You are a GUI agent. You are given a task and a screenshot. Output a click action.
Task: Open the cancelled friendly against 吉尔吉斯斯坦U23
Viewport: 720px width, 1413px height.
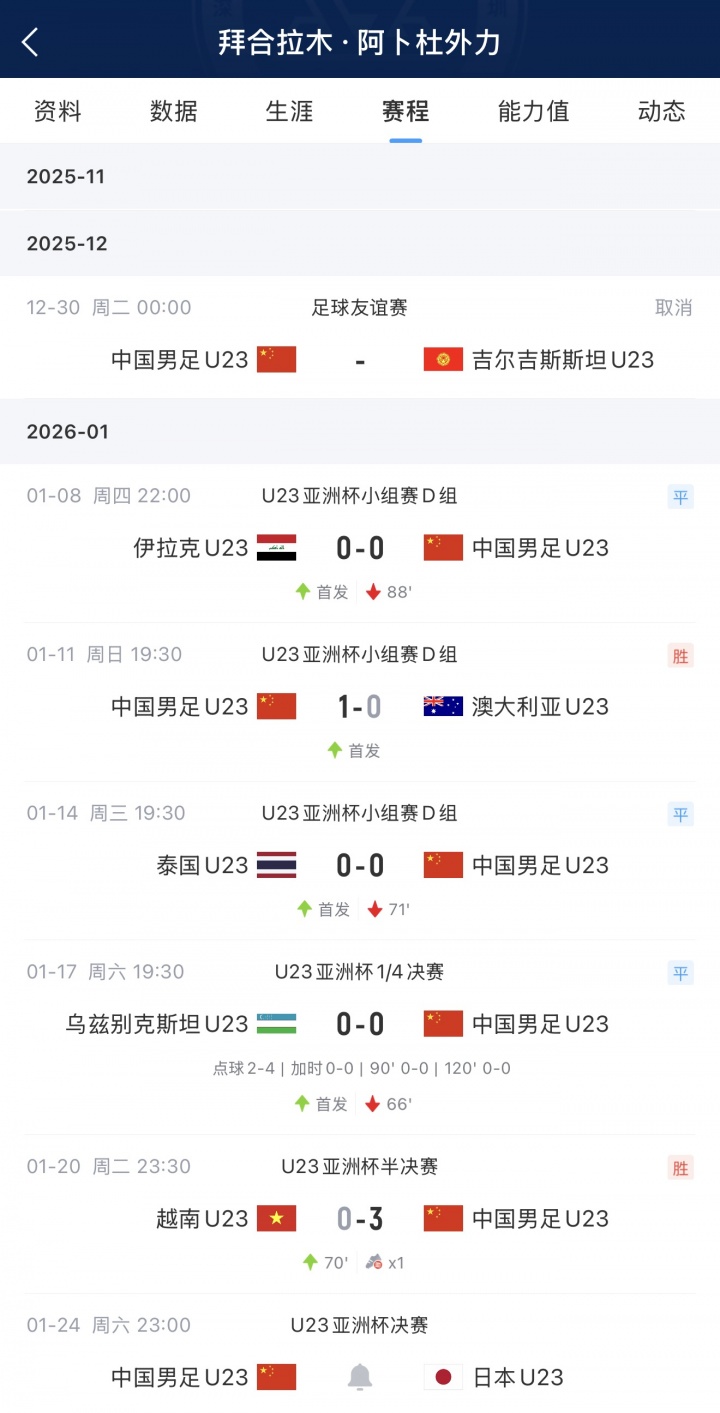point(360,338)
